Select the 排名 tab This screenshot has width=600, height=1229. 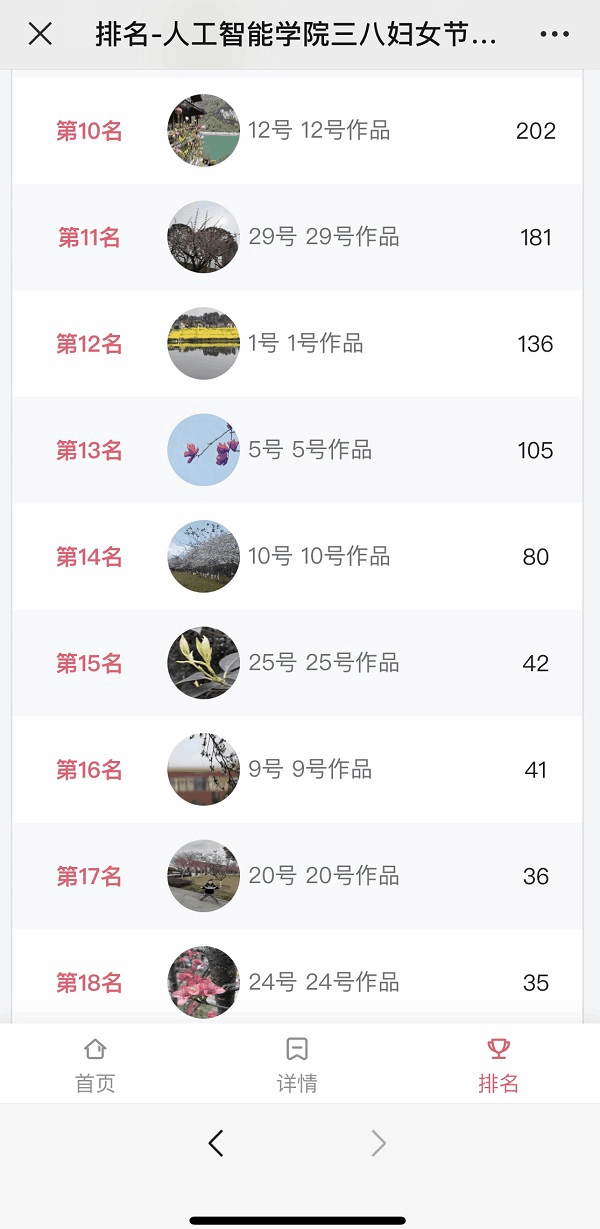[x=498, y=1065]
